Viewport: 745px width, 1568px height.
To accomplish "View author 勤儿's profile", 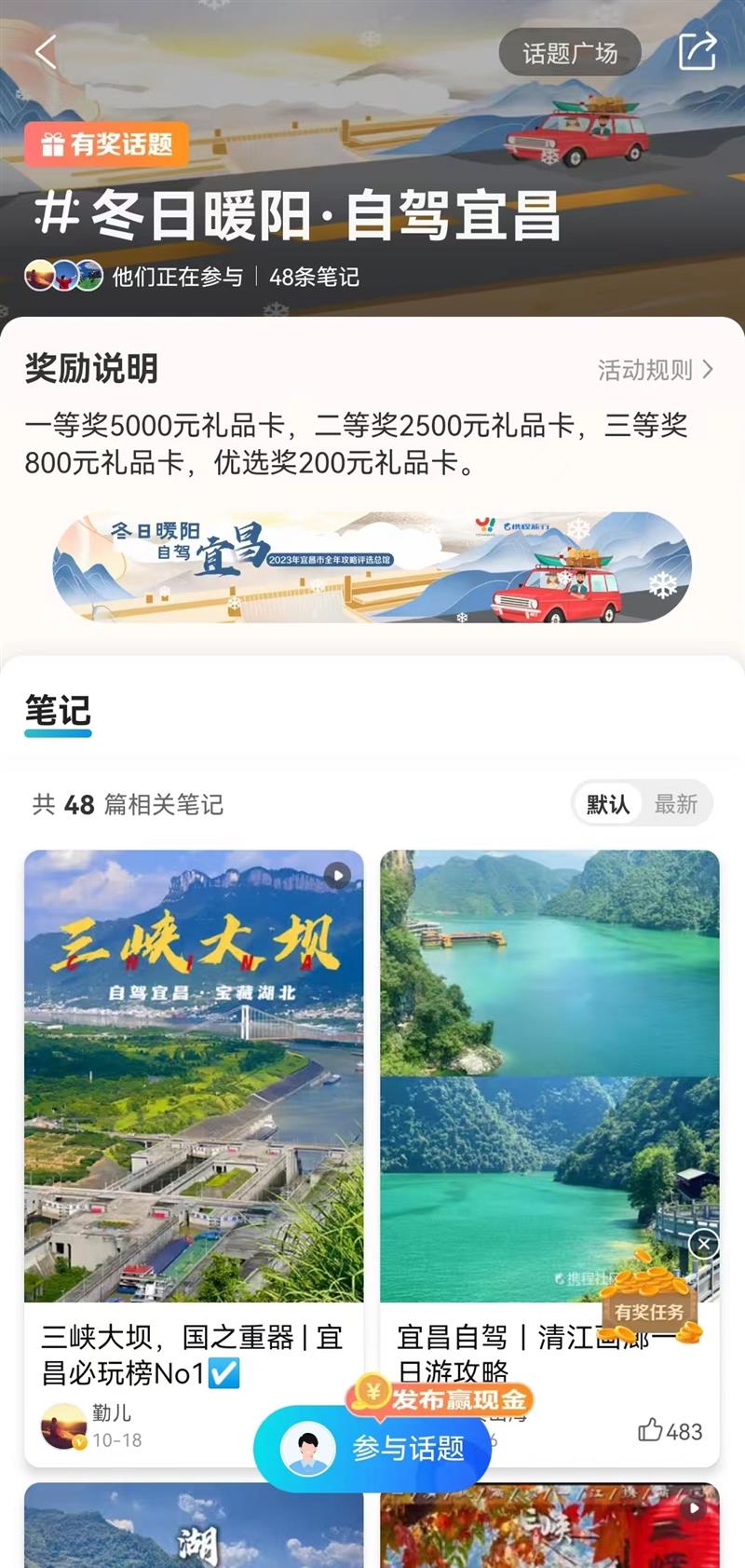I will 64,1426.
